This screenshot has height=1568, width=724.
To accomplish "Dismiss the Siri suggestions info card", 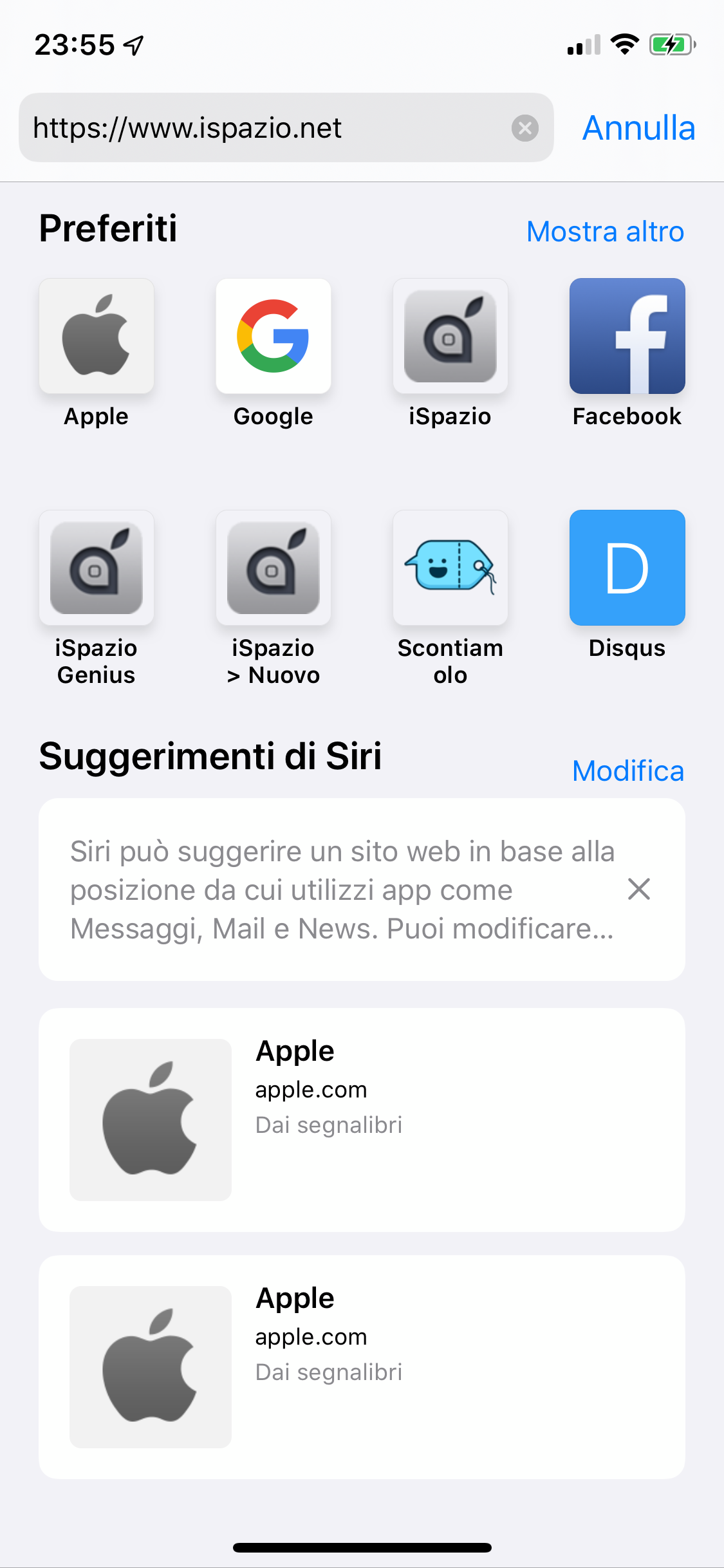I will point(639,889).
